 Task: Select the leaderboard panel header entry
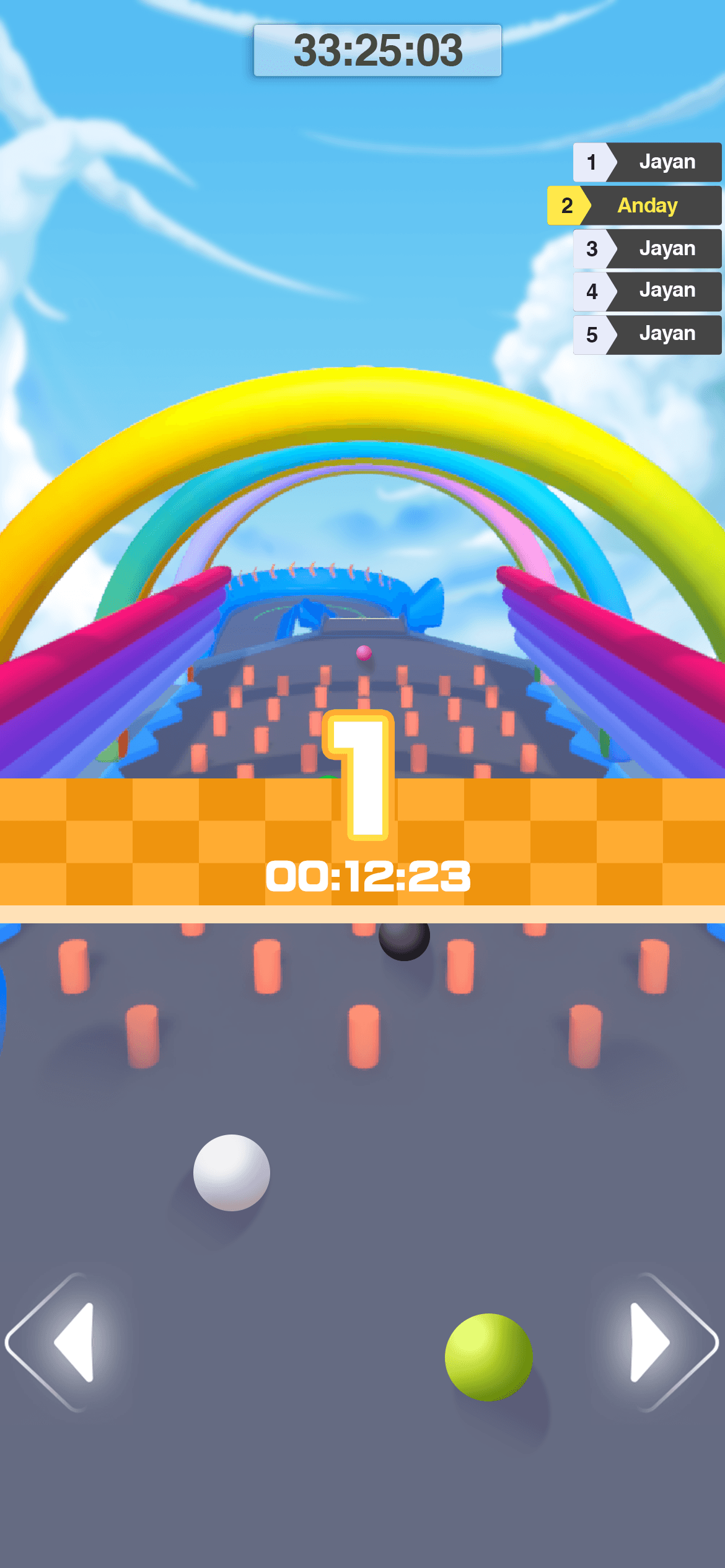[x=648, y=162]
